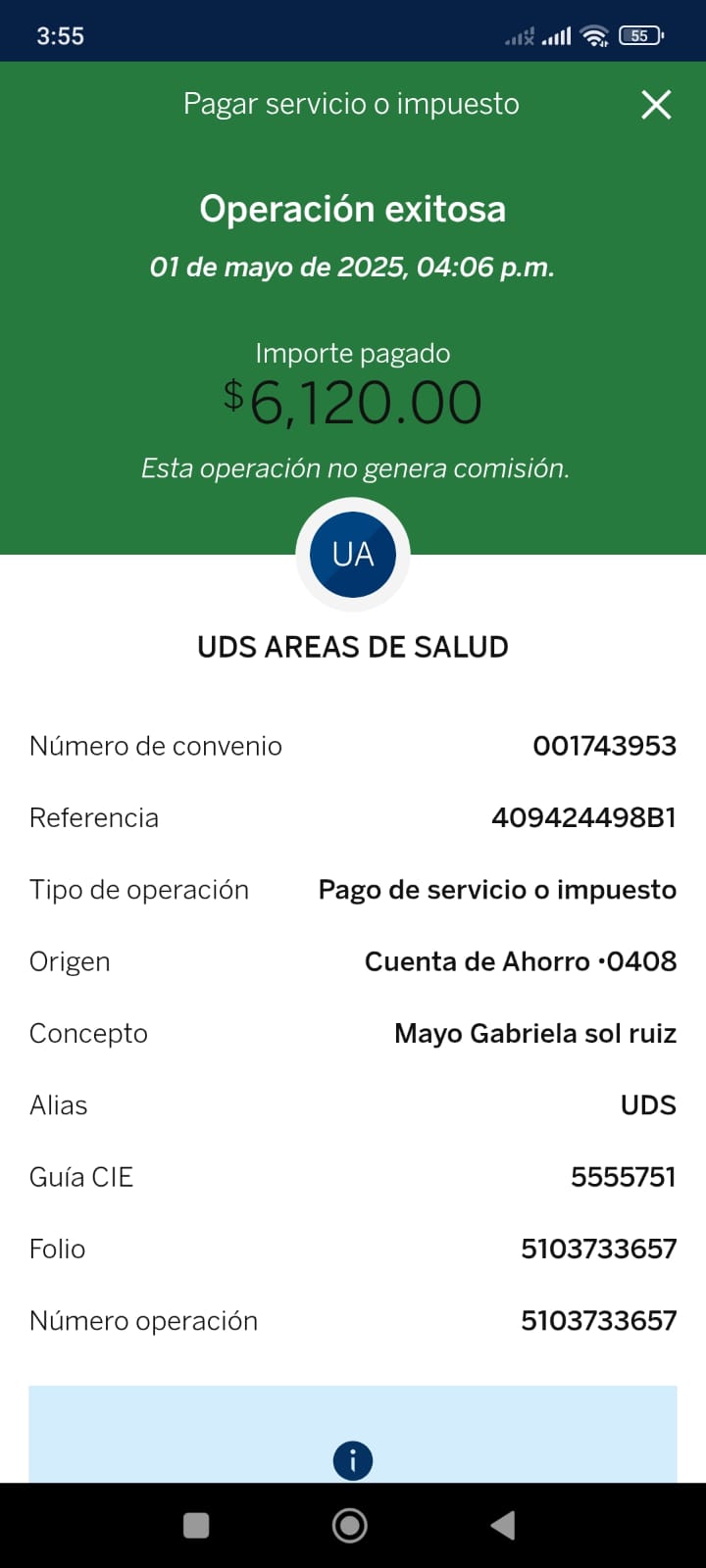Close the payment receipt screen

point(656,104)
